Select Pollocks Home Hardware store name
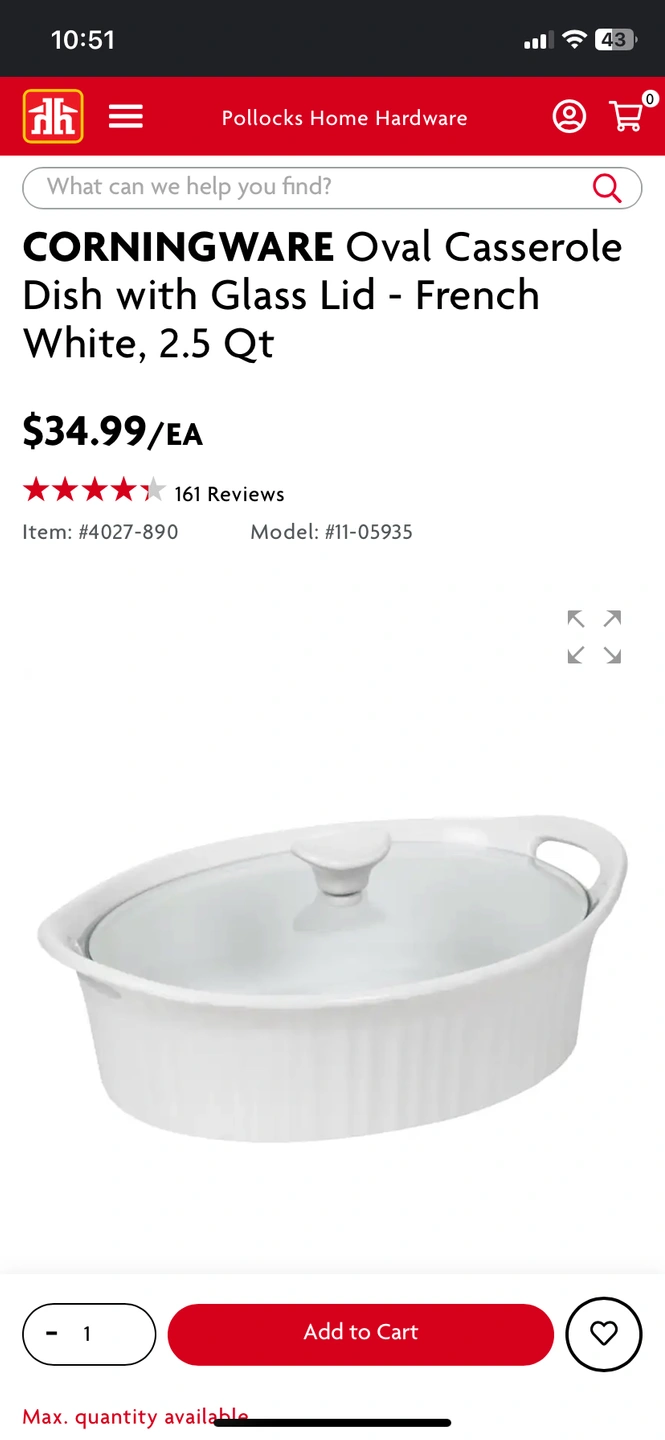665x1440 pixels. (x=344, y=118)
